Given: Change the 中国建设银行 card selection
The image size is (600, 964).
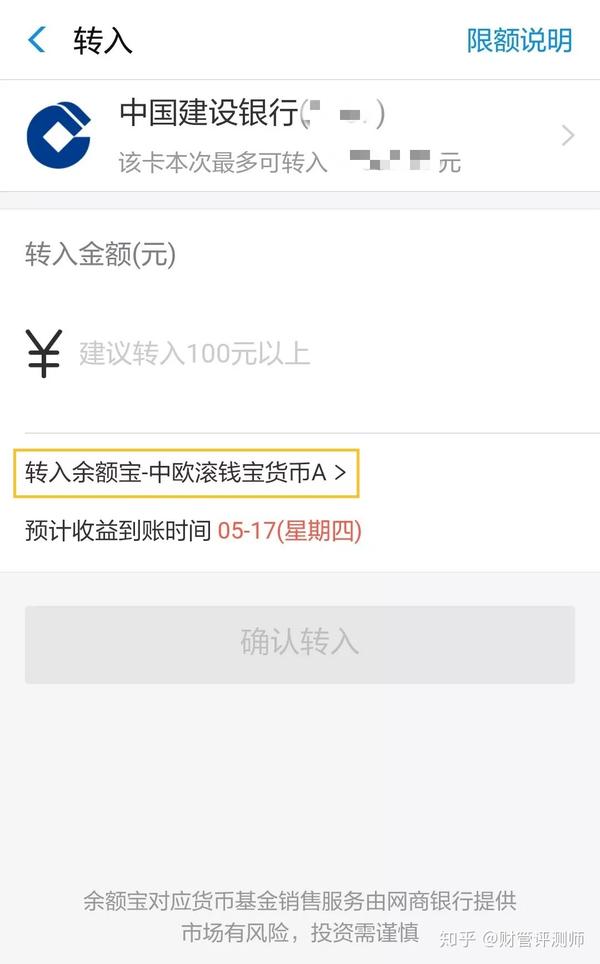Looking at the screenshot, I should 300,135.
